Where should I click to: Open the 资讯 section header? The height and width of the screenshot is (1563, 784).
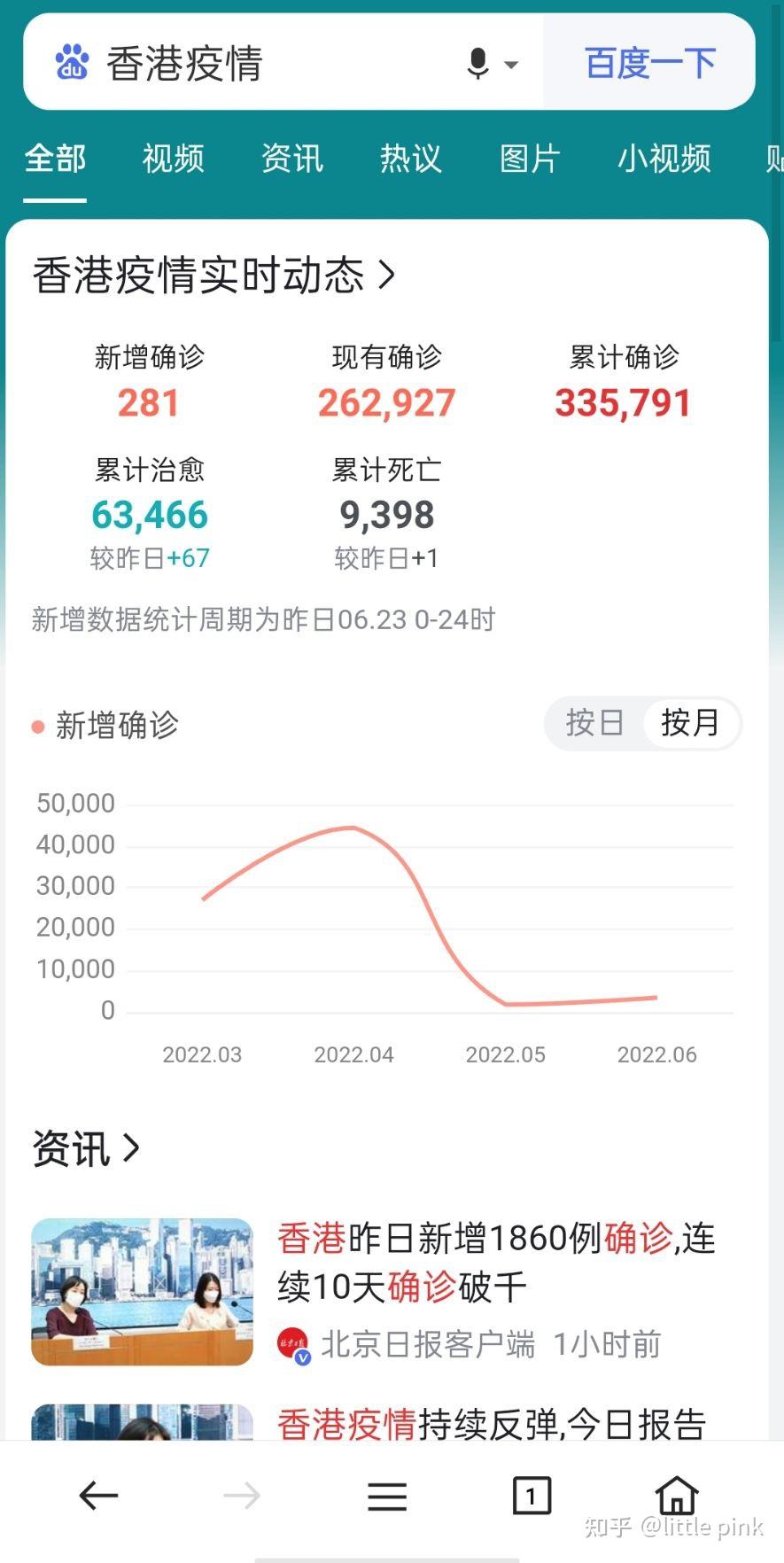point(86,1148)
